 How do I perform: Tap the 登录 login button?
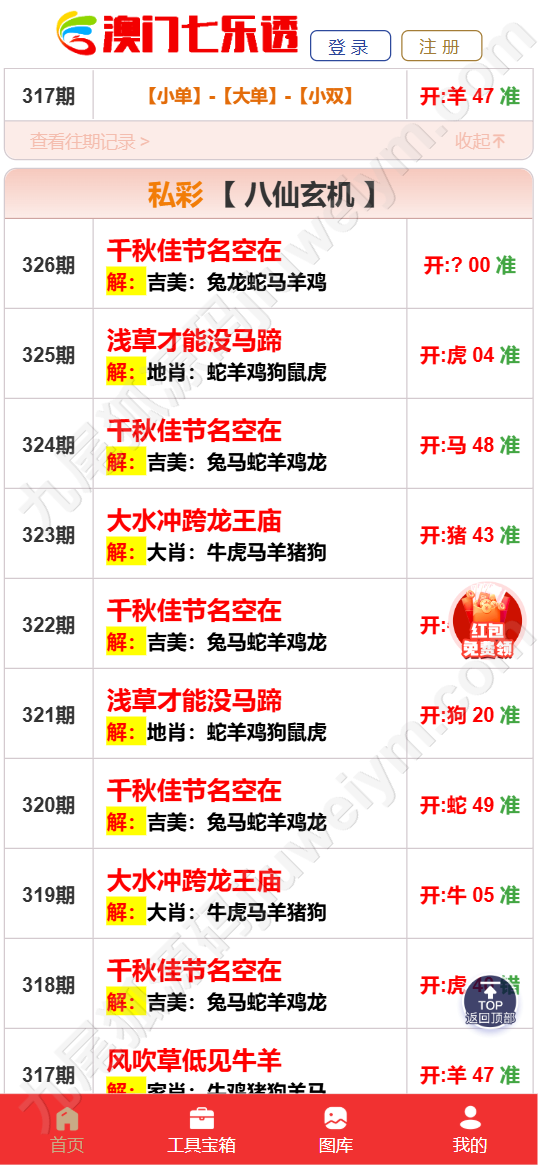coord(350,46)
